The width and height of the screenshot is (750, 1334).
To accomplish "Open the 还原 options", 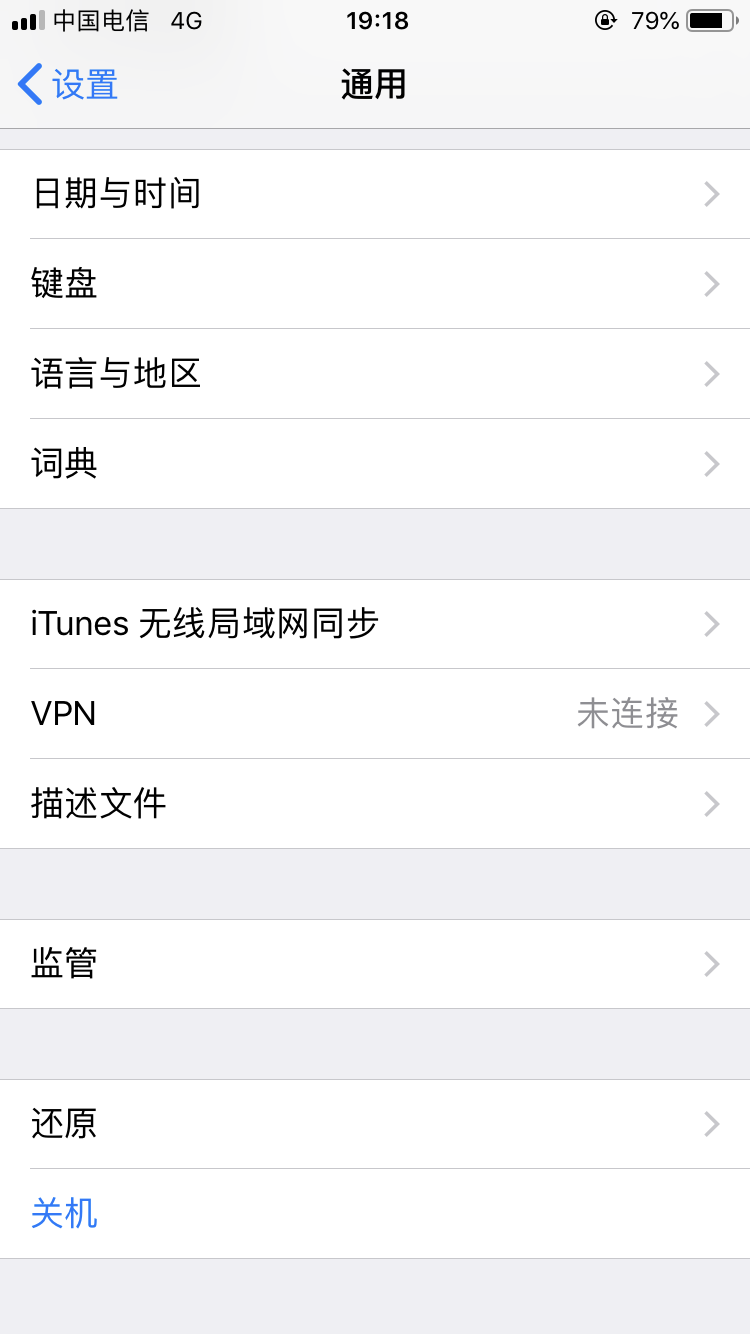I will (x=375, y=1124).
